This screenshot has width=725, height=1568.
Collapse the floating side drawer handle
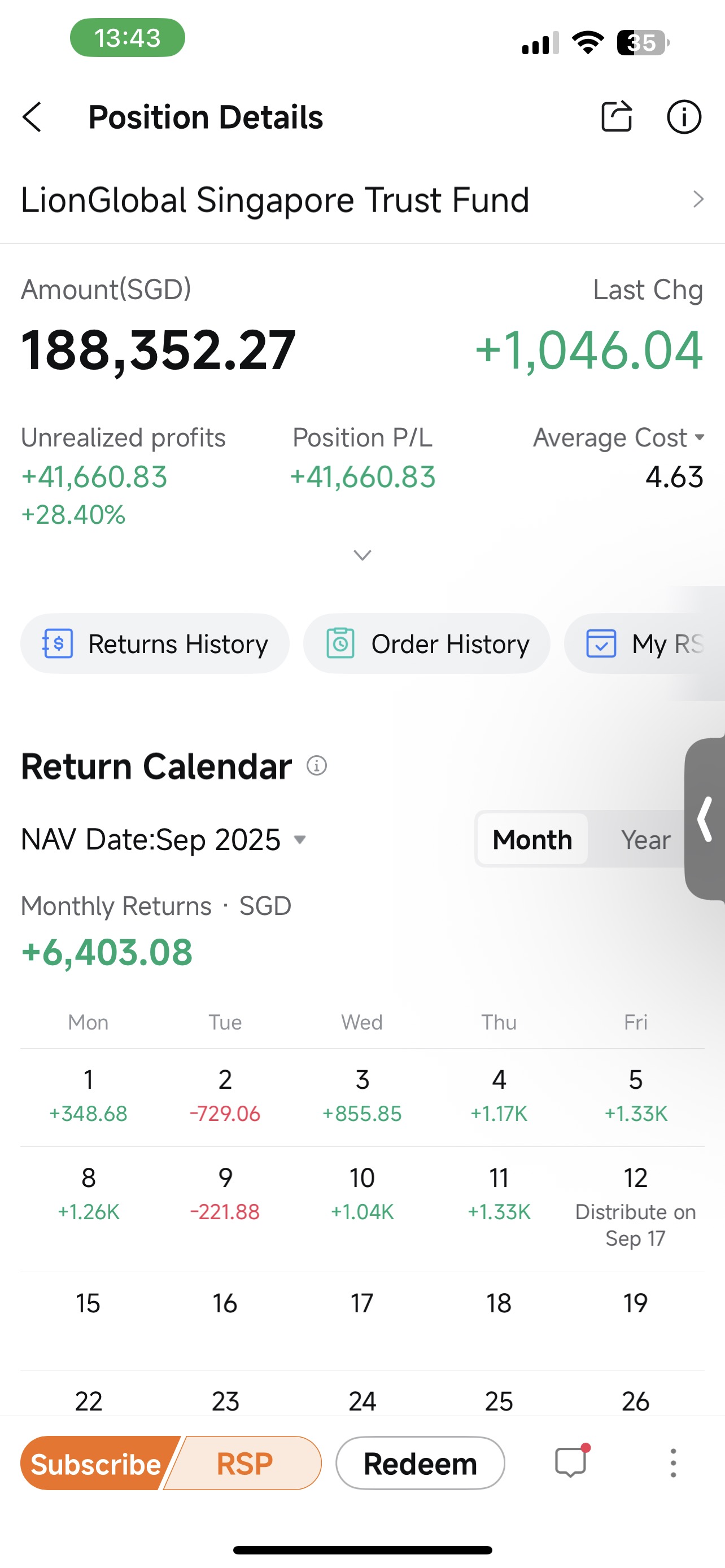coord(705,821)
